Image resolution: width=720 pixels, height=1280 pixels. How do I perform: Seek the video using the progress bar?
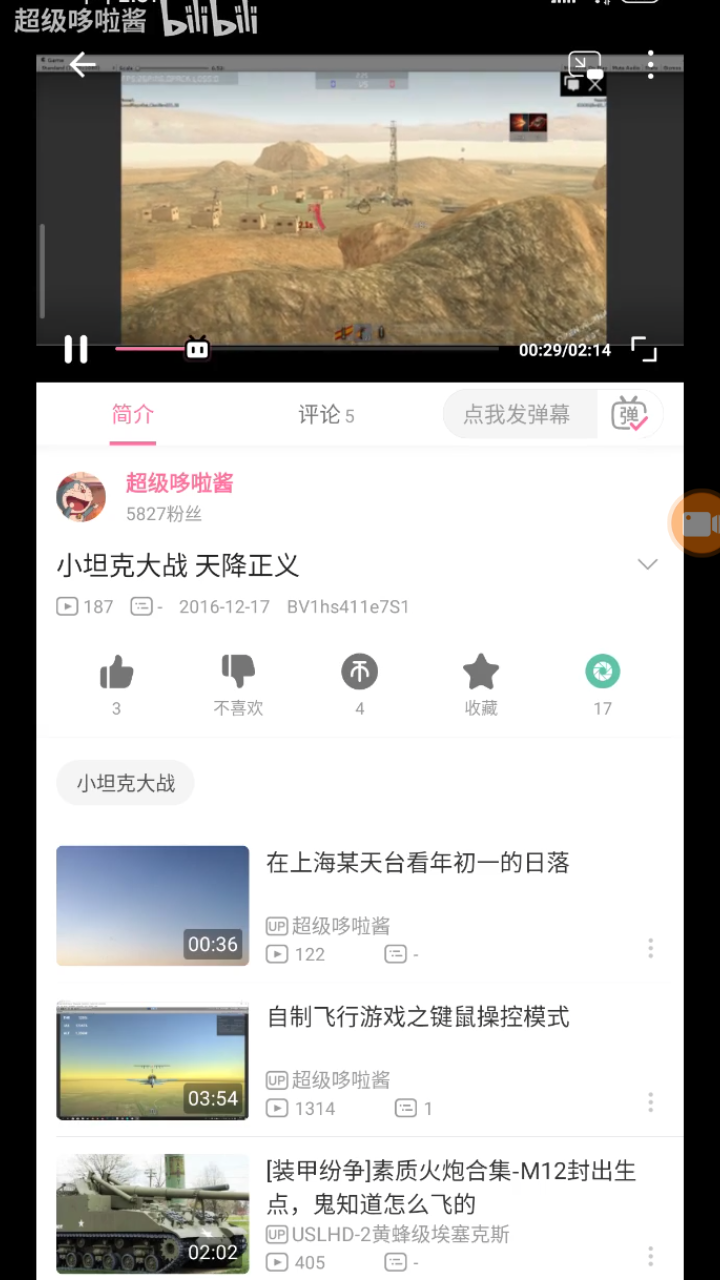point(306,349)
